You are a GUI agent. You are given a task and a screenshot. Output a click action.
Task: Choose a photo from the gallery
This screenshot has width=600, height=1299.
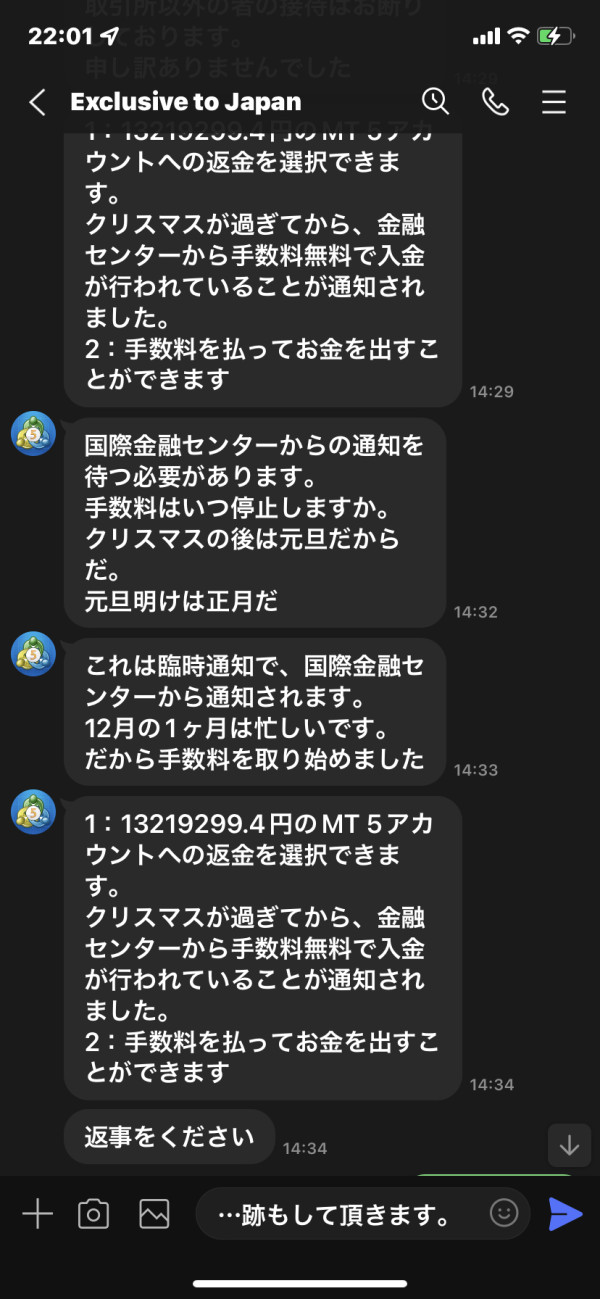154,1214
